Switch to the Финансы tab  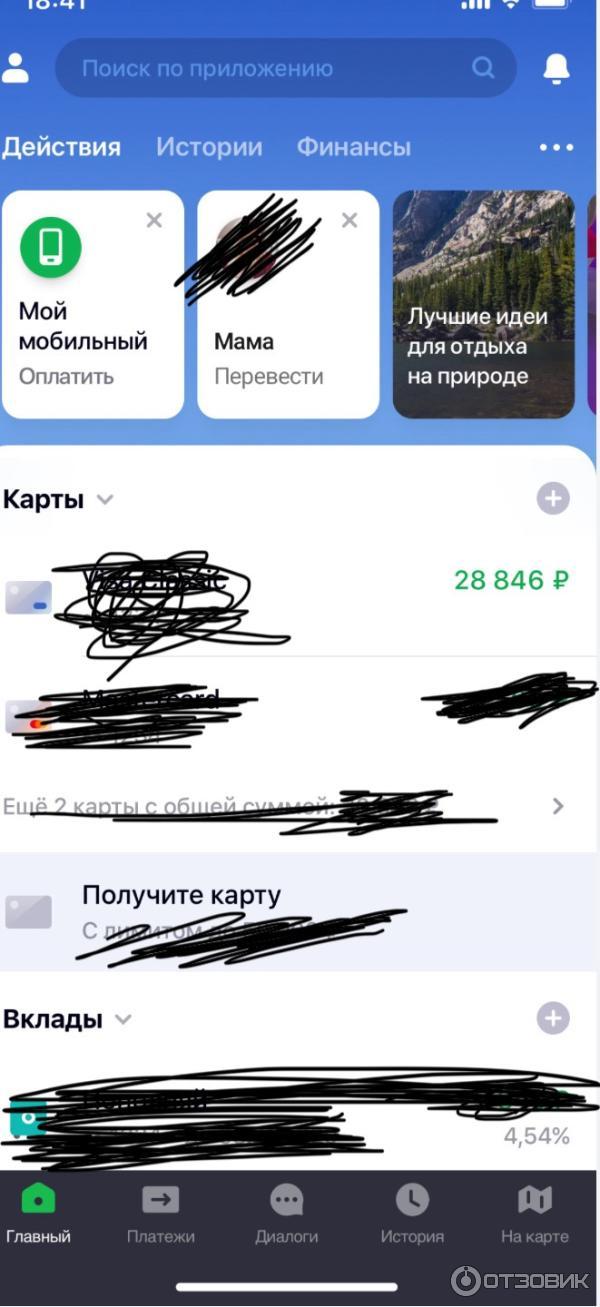pyautogui.click(x=353, y=147)
